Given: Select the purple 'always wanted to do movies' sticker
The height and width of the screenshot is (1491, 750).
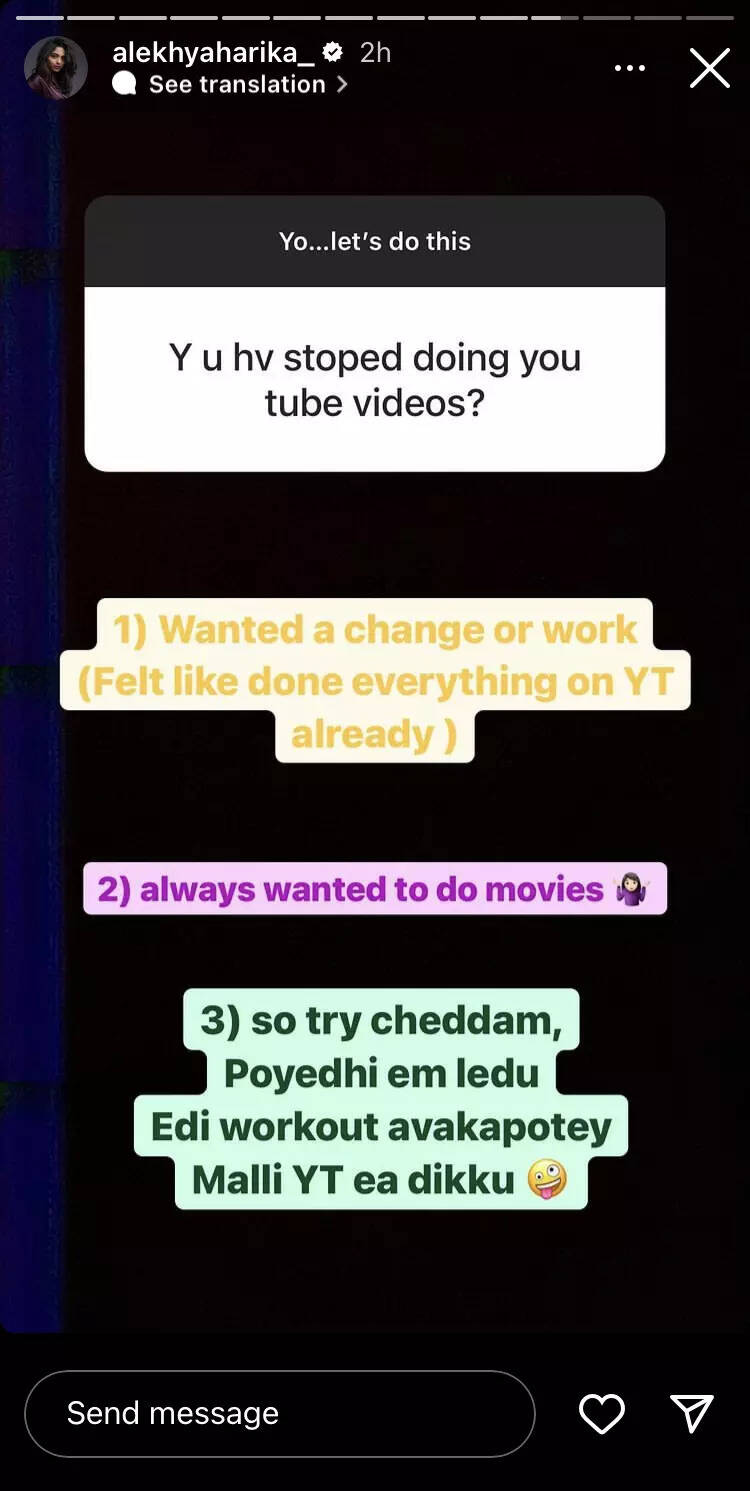Looking at the screenshot, I should [x=375, y=888].
